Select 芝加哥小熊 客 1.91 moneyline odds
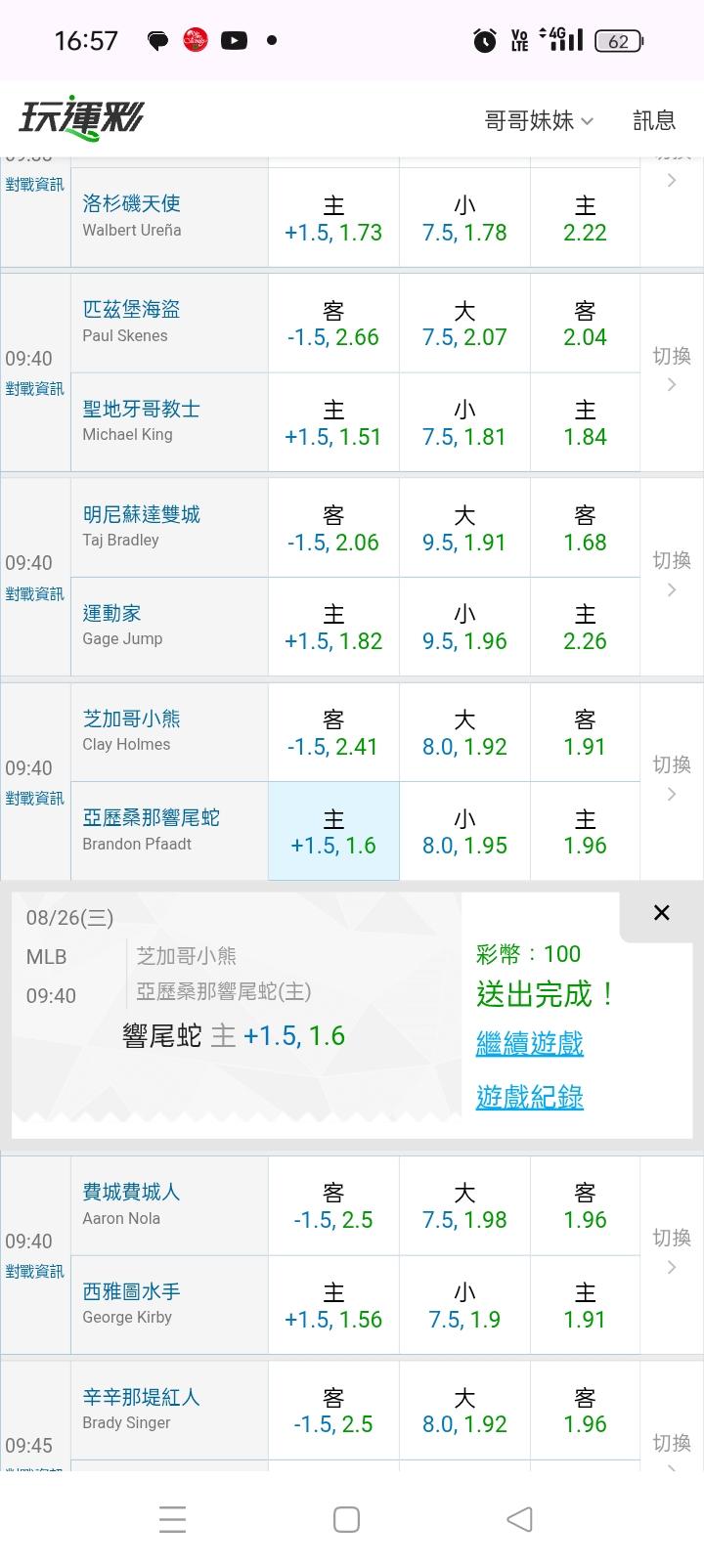The height and width of the screenshot is (1568, 704). click(585, 732)
